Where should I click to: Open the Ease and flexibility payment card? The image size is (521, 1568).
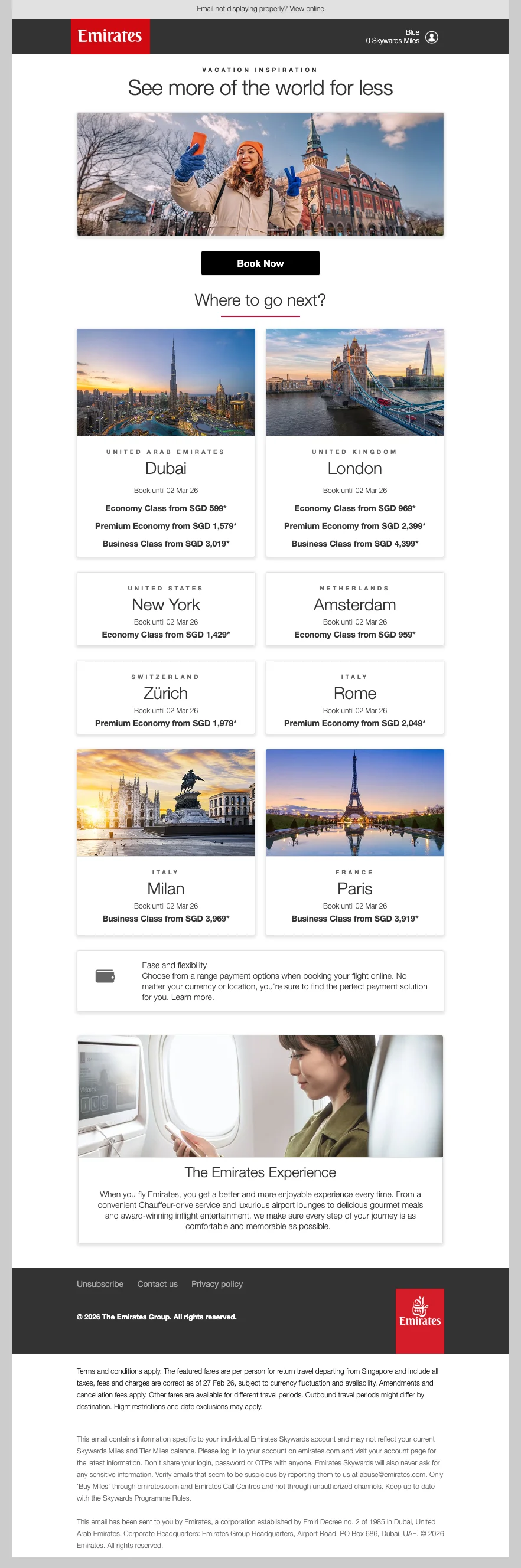(260, 981)
